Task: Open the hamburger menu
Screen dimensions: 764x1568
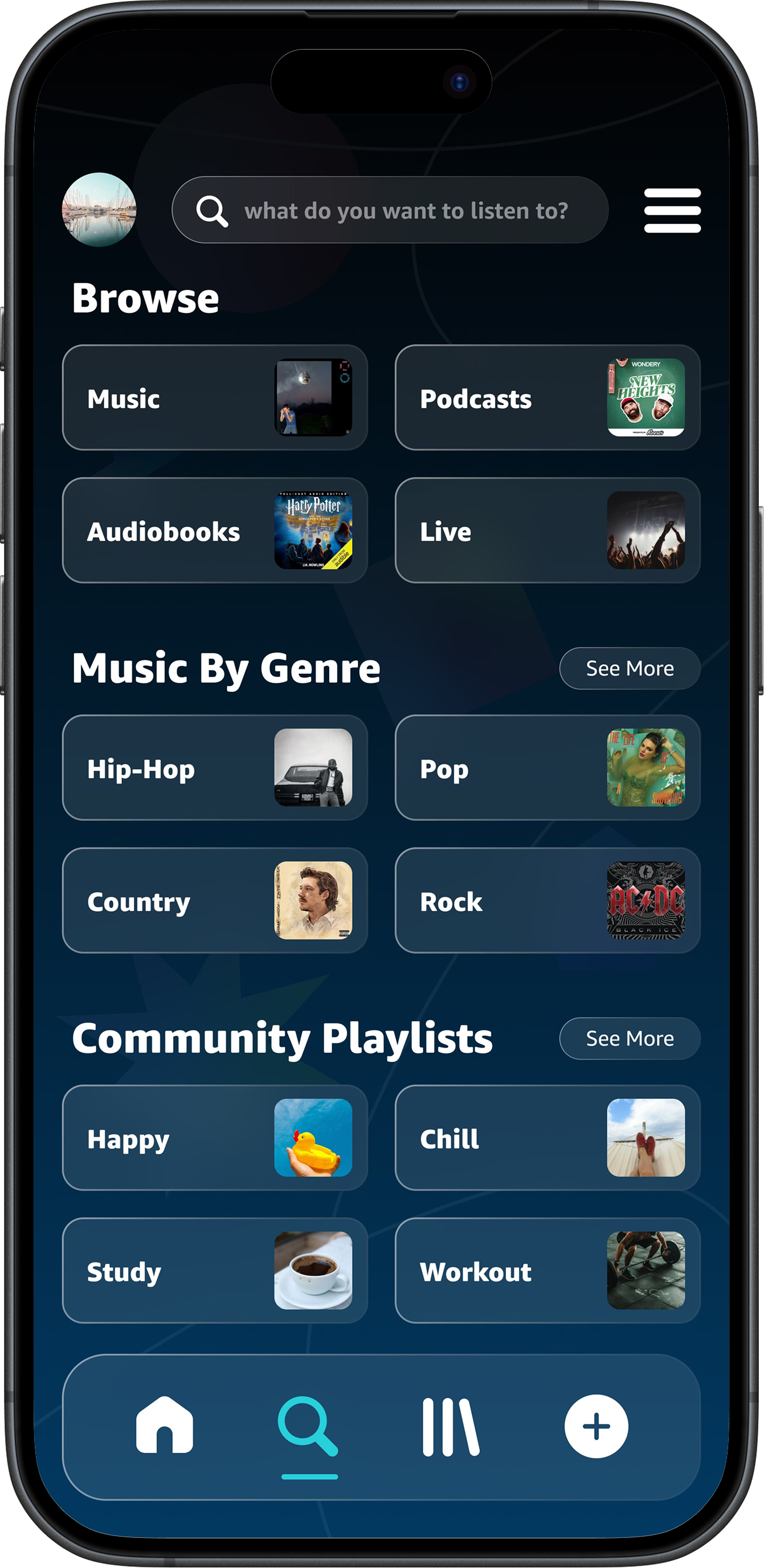Action: click(x=672, y=210)
